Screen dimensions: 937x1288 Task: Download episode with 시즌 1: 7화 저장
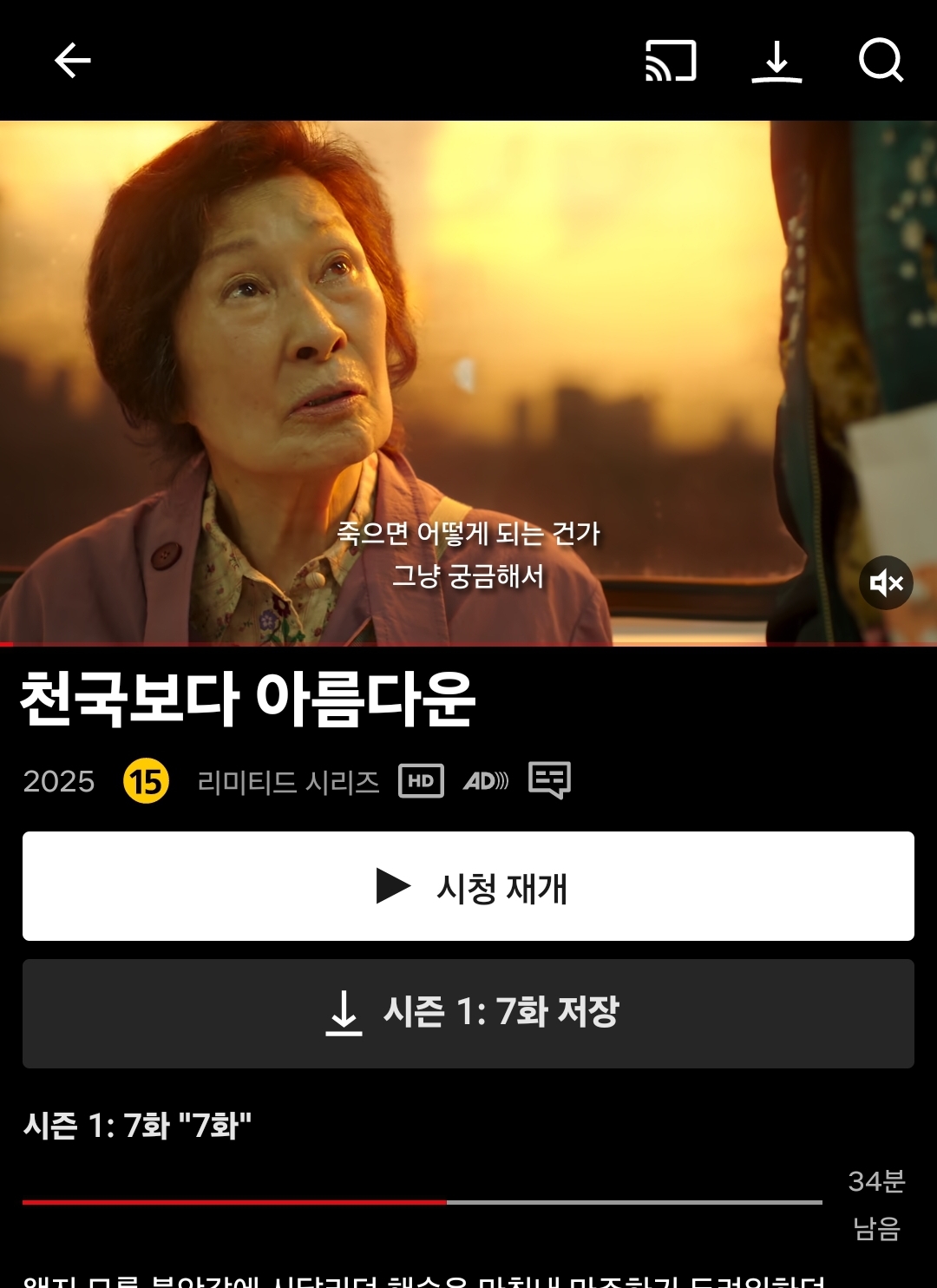point(468,1014)
